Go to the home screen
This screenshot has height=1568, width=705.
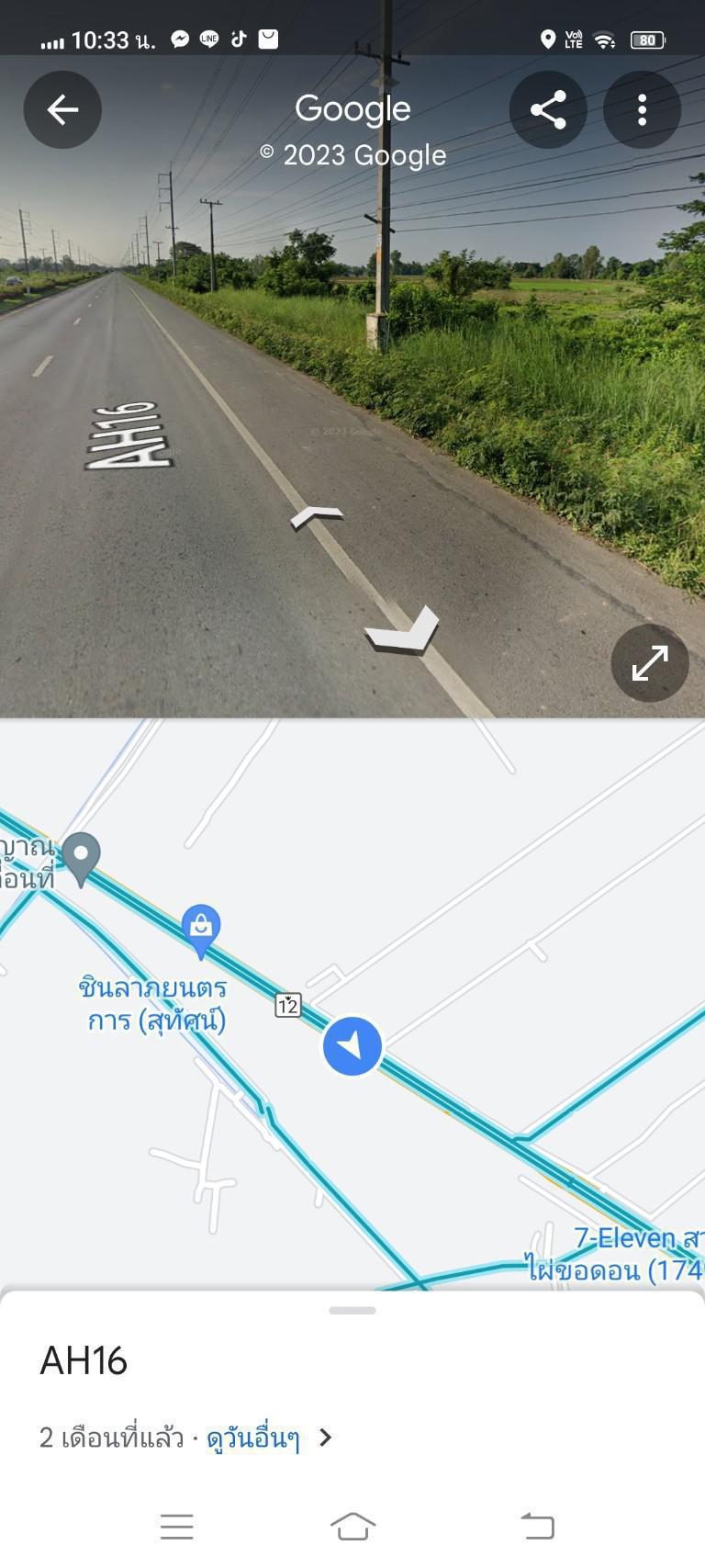click(x=352, y=1527)
